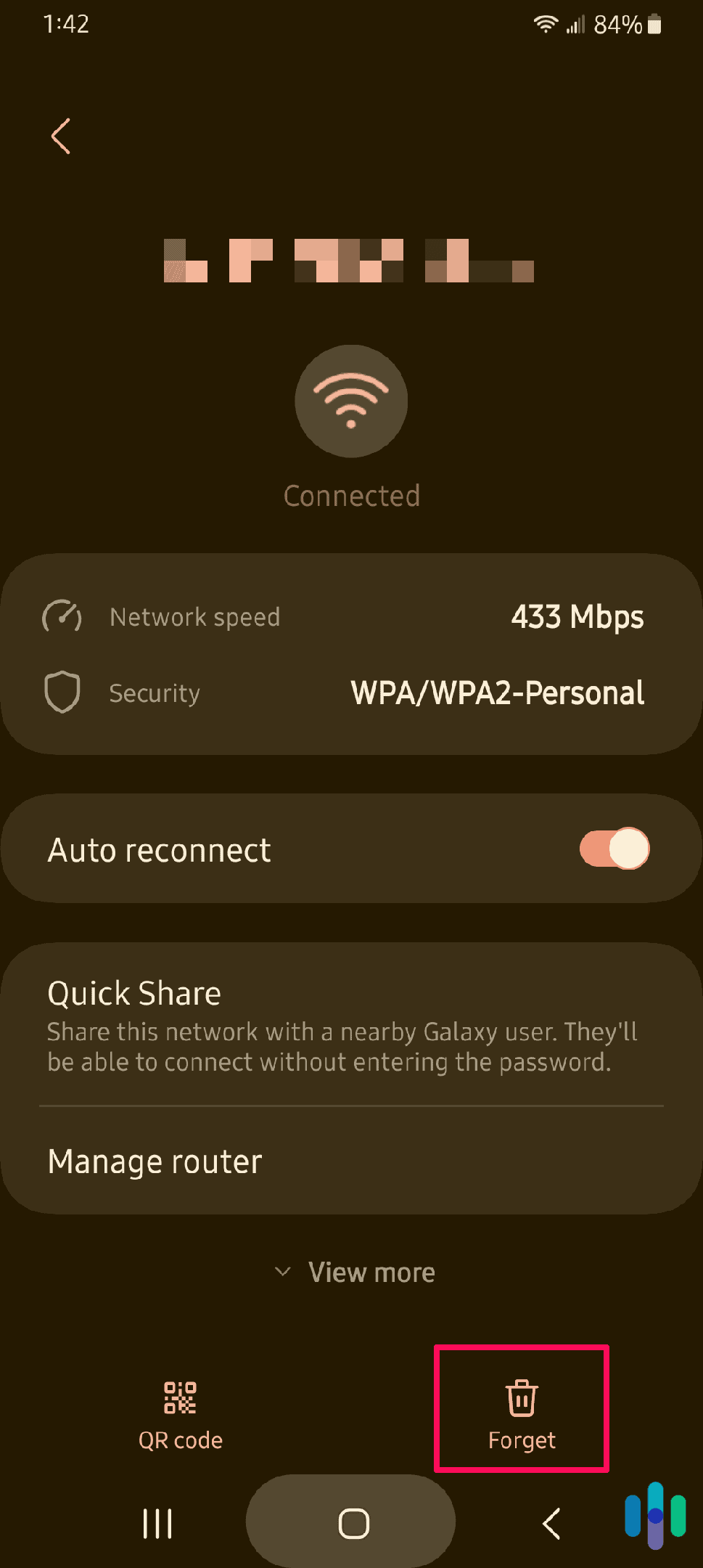Toggle the Auto reconnect switch off
The width and height of the screenshot is (703, 1568).
[x=612, y=848]
